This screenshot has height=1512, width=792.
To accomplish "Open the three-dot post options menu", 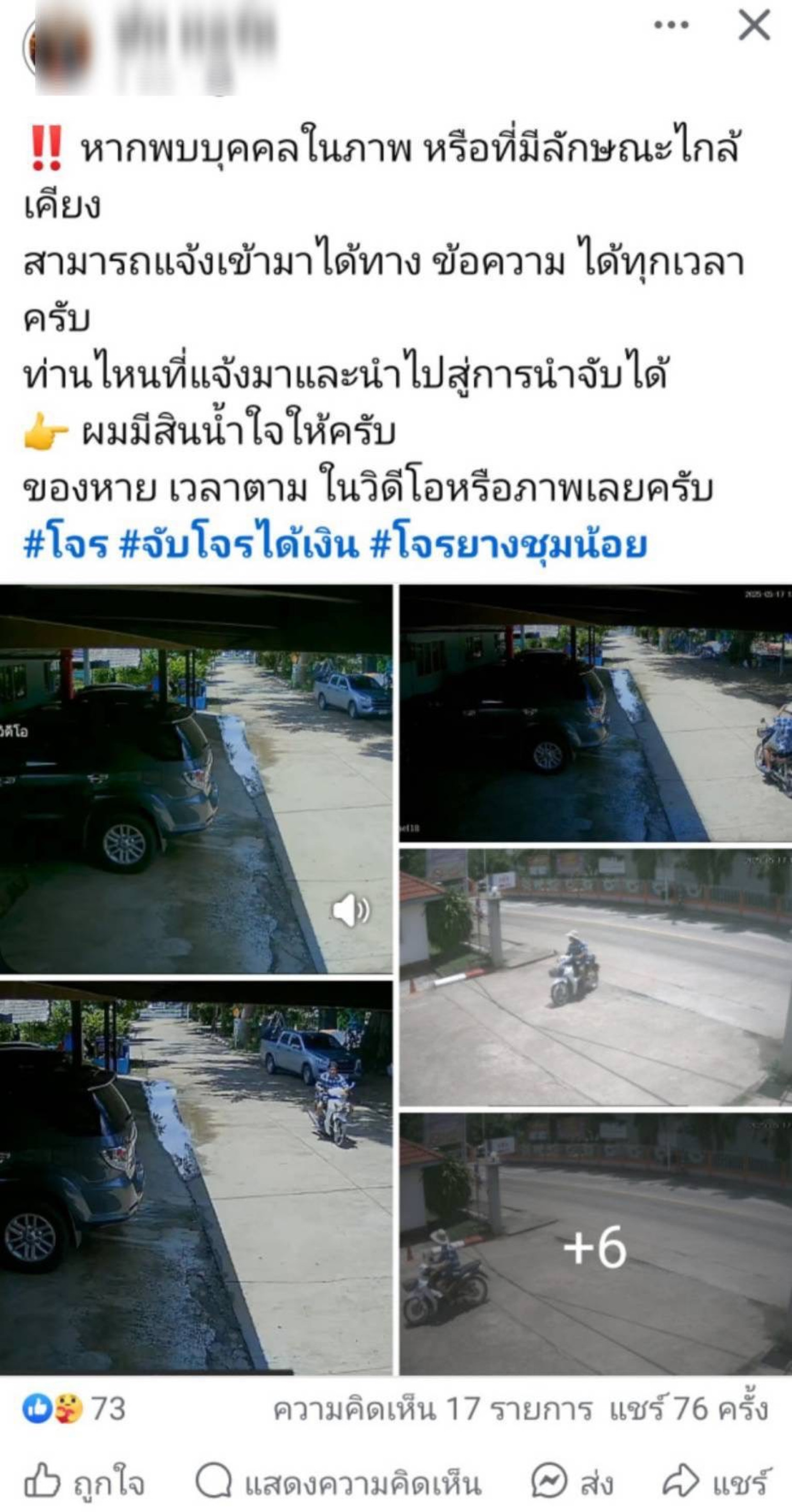I will [671, 25].
